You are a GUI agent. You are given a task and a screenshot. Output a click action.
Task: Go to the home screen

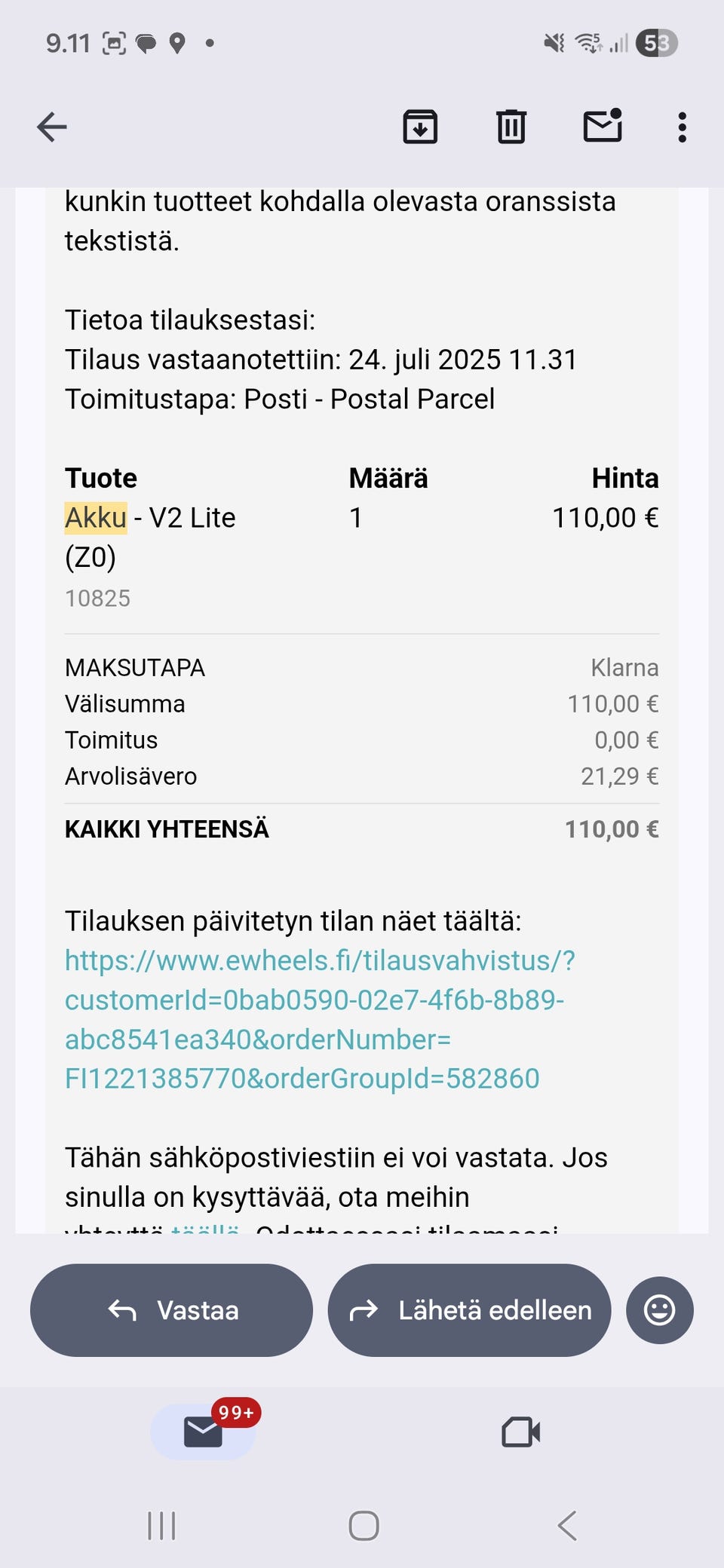pyautogui.click(x=364, y=1526)
